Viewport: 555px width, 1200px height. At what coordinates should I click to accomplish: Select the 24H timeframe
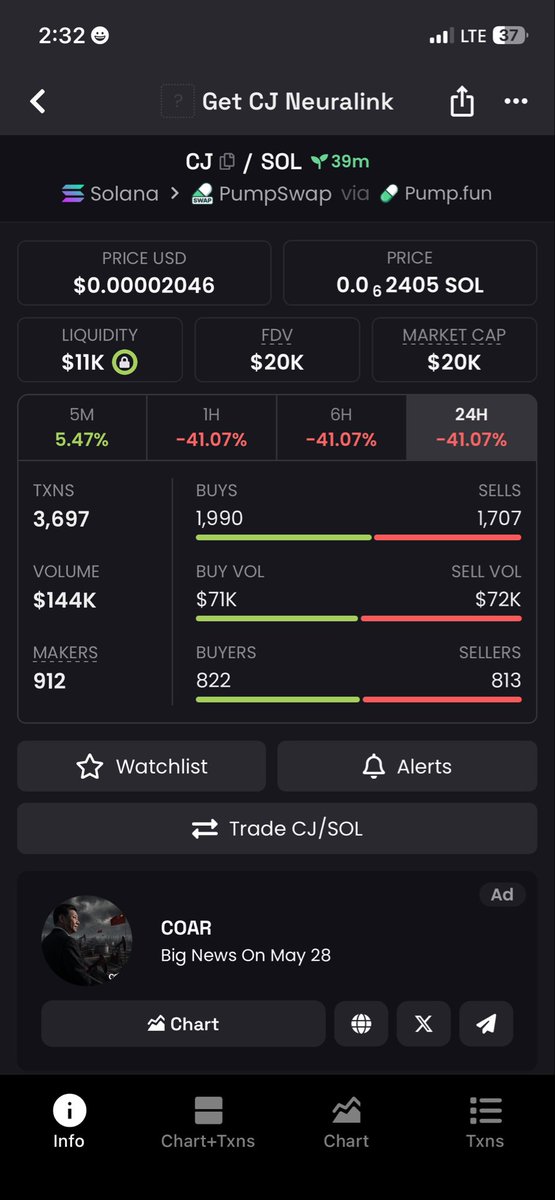[x=471, y=428]
